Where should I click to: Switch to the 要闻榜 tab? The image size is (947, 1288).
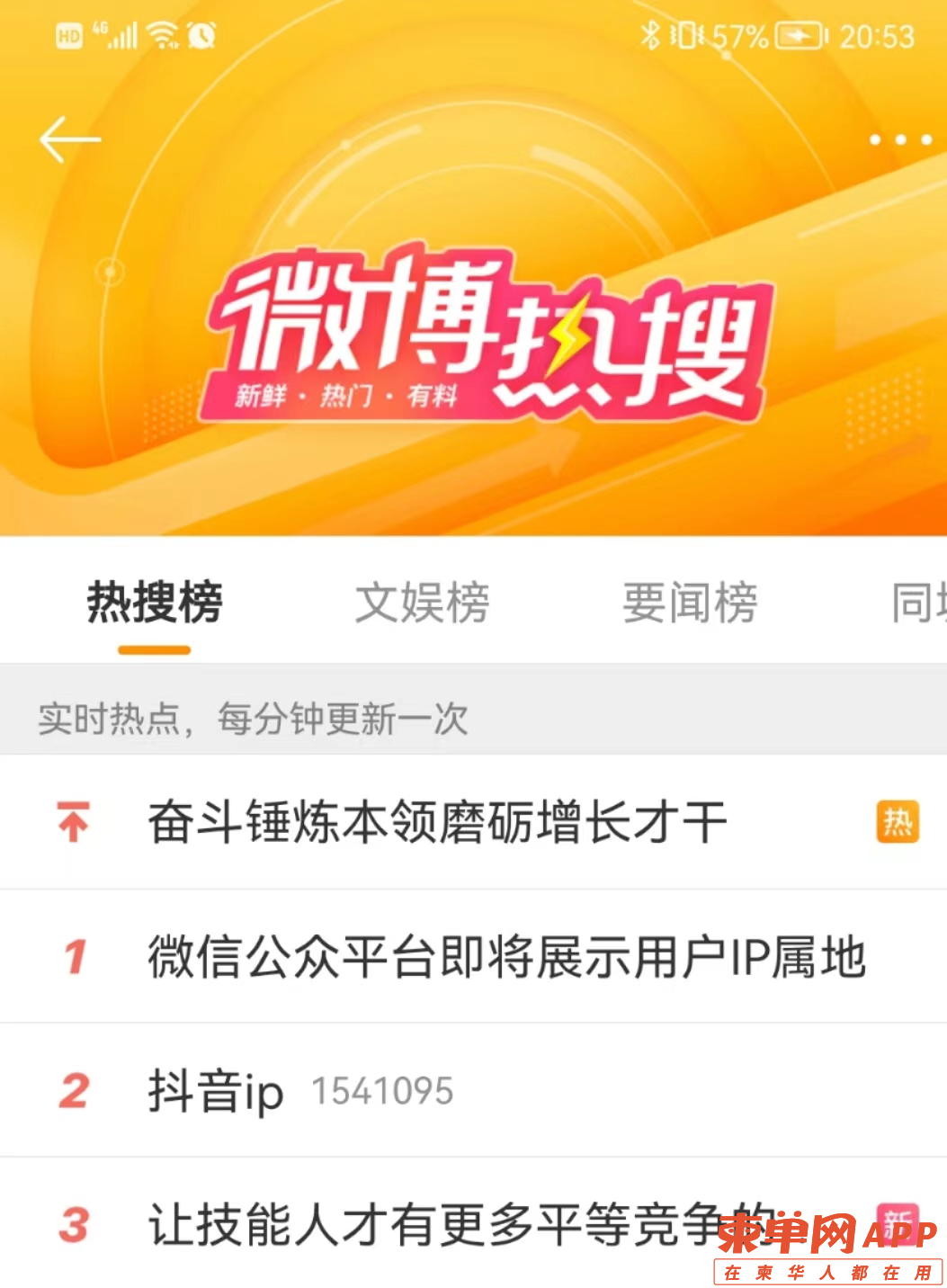[690, 603]
